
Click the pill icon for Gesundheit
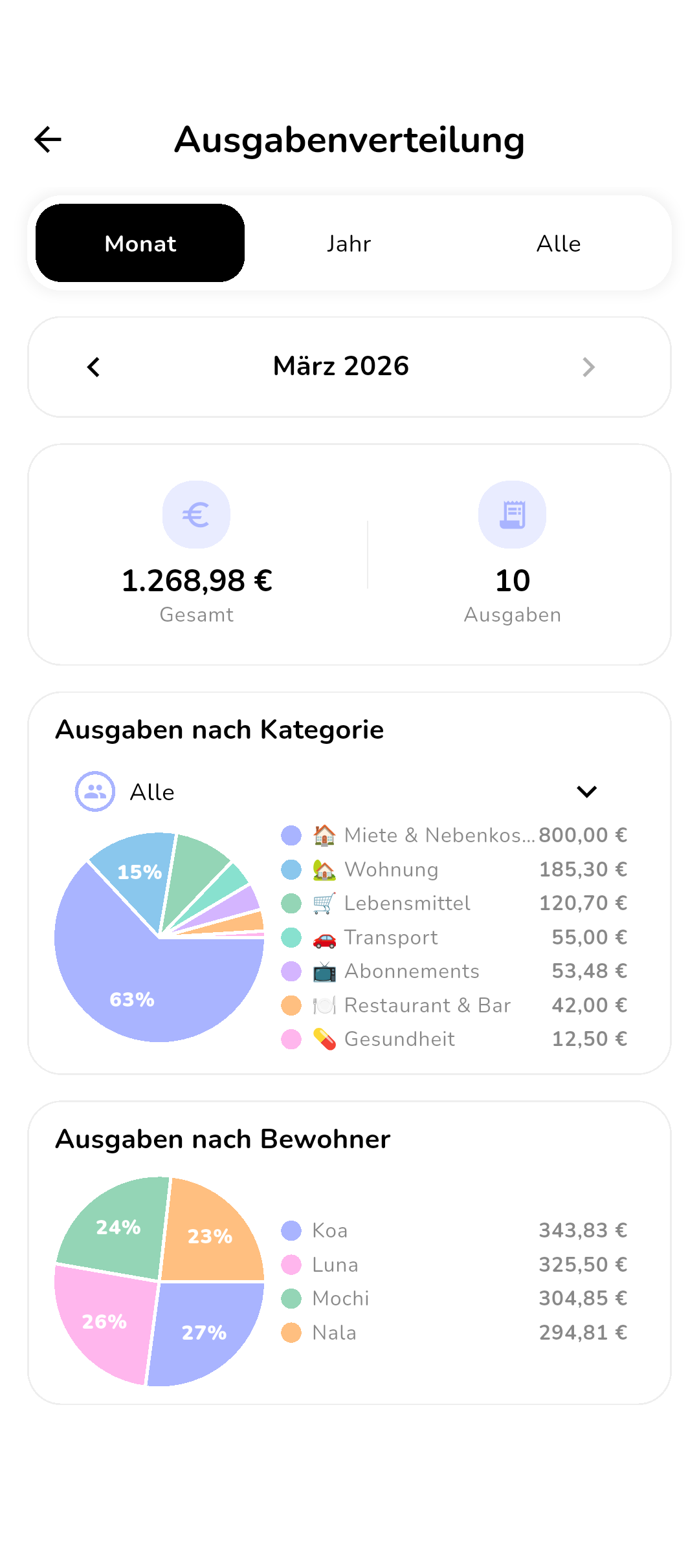pyautogui.click(x=324, y=1039)
